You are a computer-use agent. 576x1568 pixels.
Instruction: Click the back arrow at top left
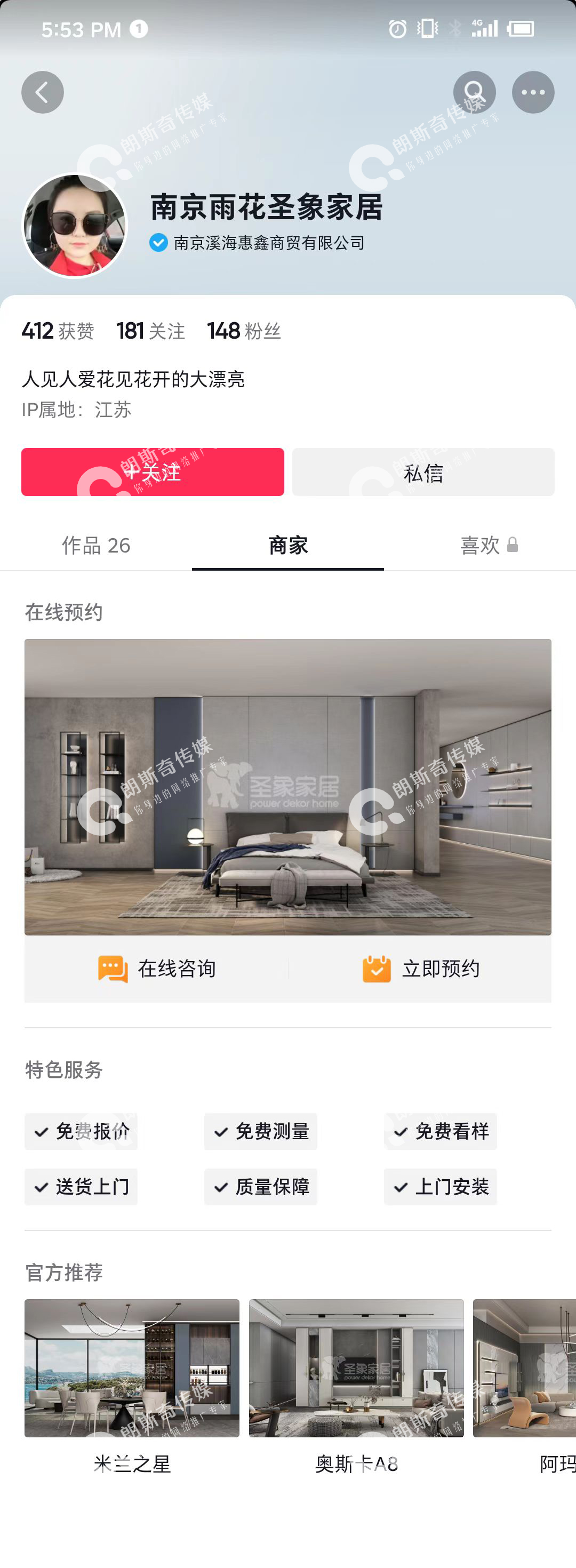[42, 91]
